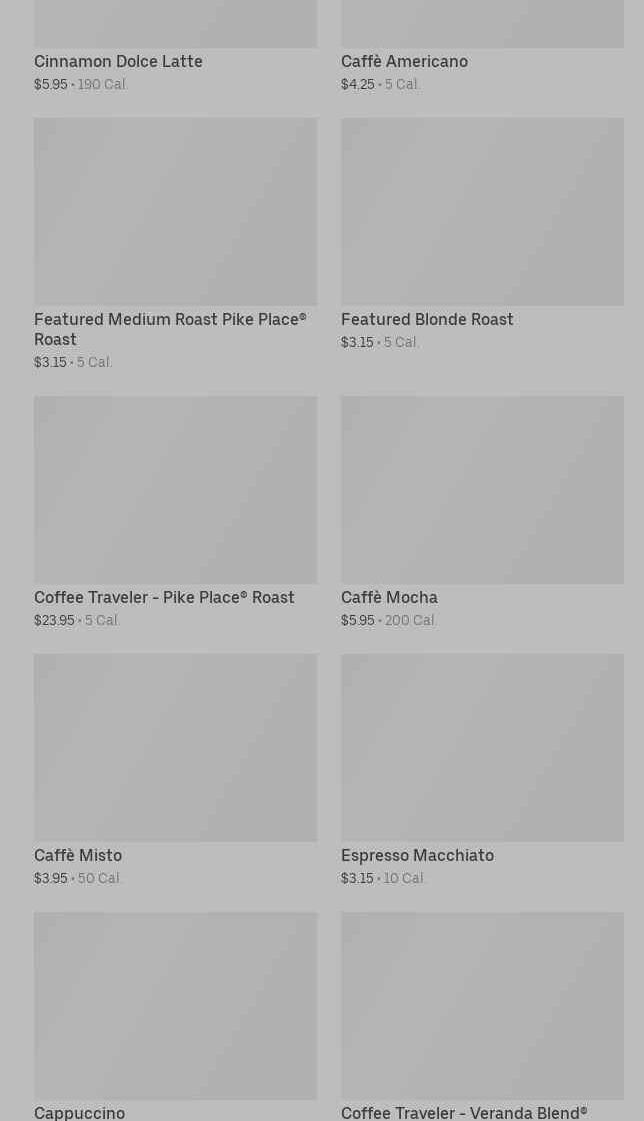
Task: Select the Caffè Mocha card
Action: coord(482,513)
